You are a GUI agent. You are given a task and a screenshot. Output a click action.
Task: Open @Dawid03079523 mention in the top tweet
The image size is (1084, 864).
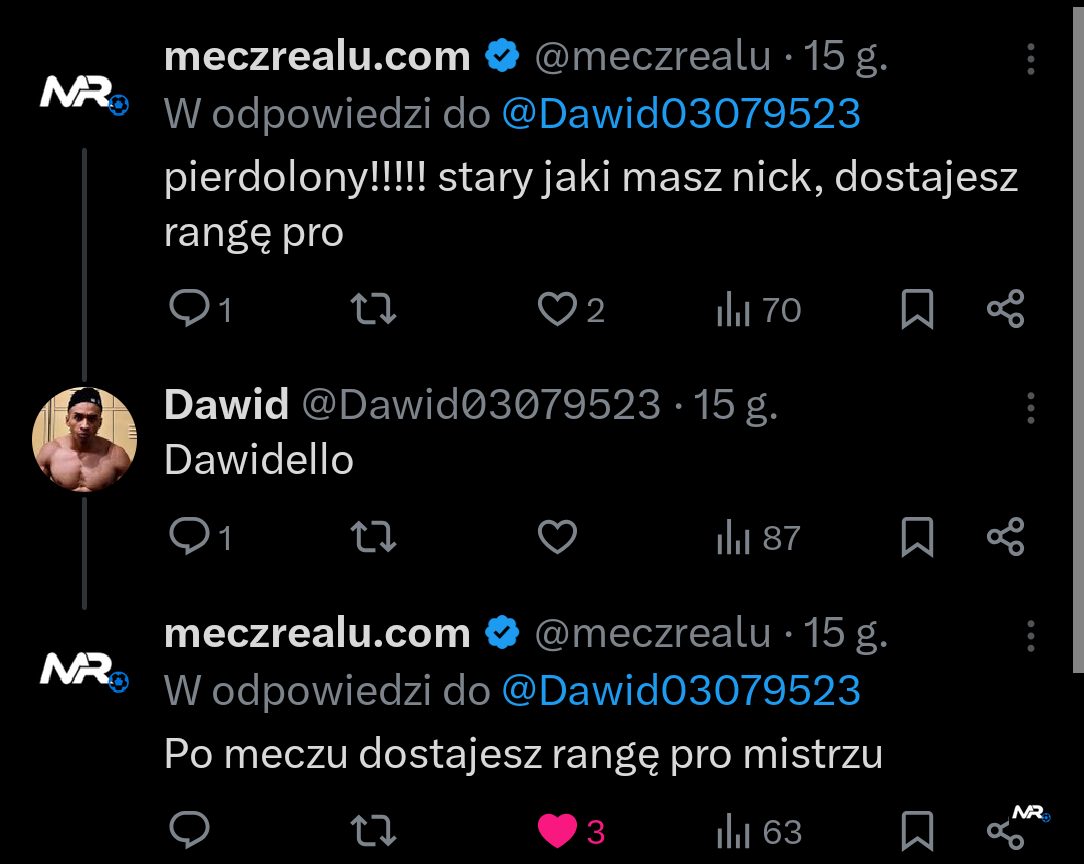click(680, 115)
